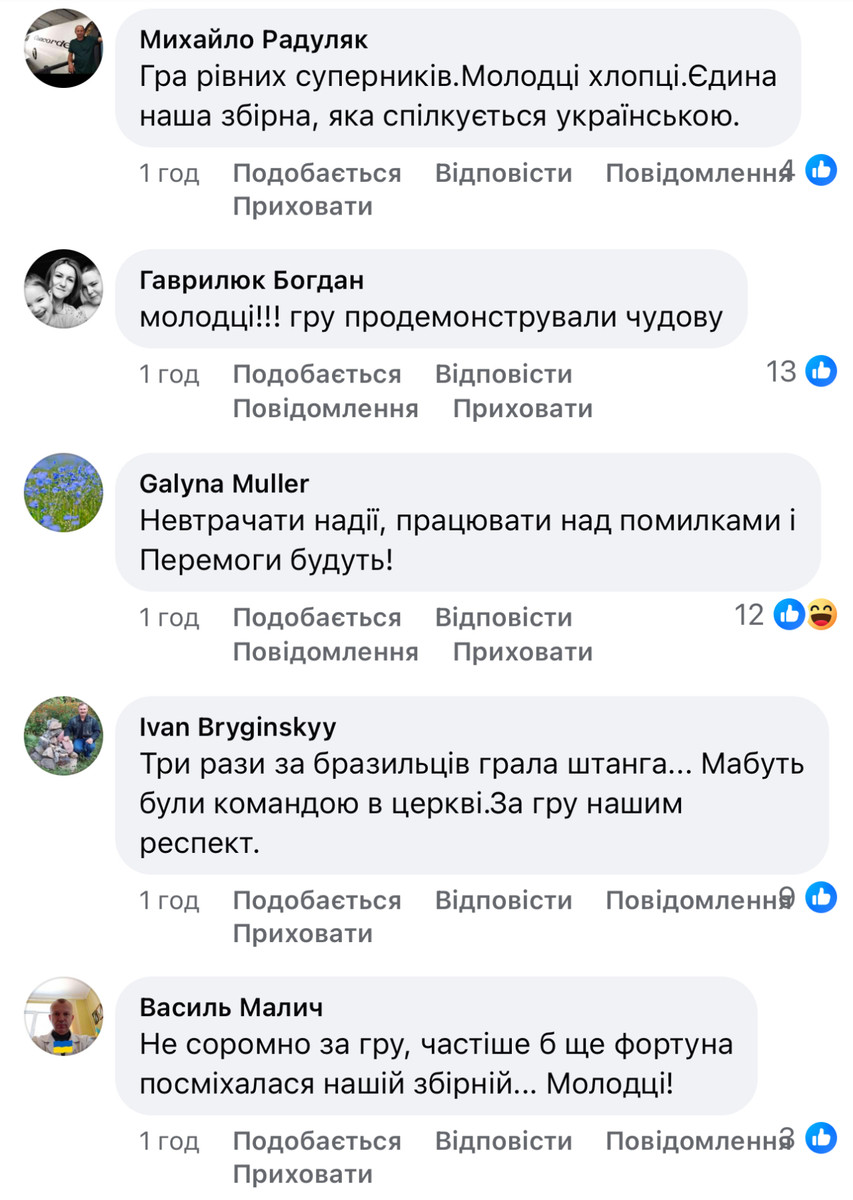Hide Михайло Радуляк's comment with Приховати
This screenshot has width=853, height=1200.
click(x=302, y=207)
